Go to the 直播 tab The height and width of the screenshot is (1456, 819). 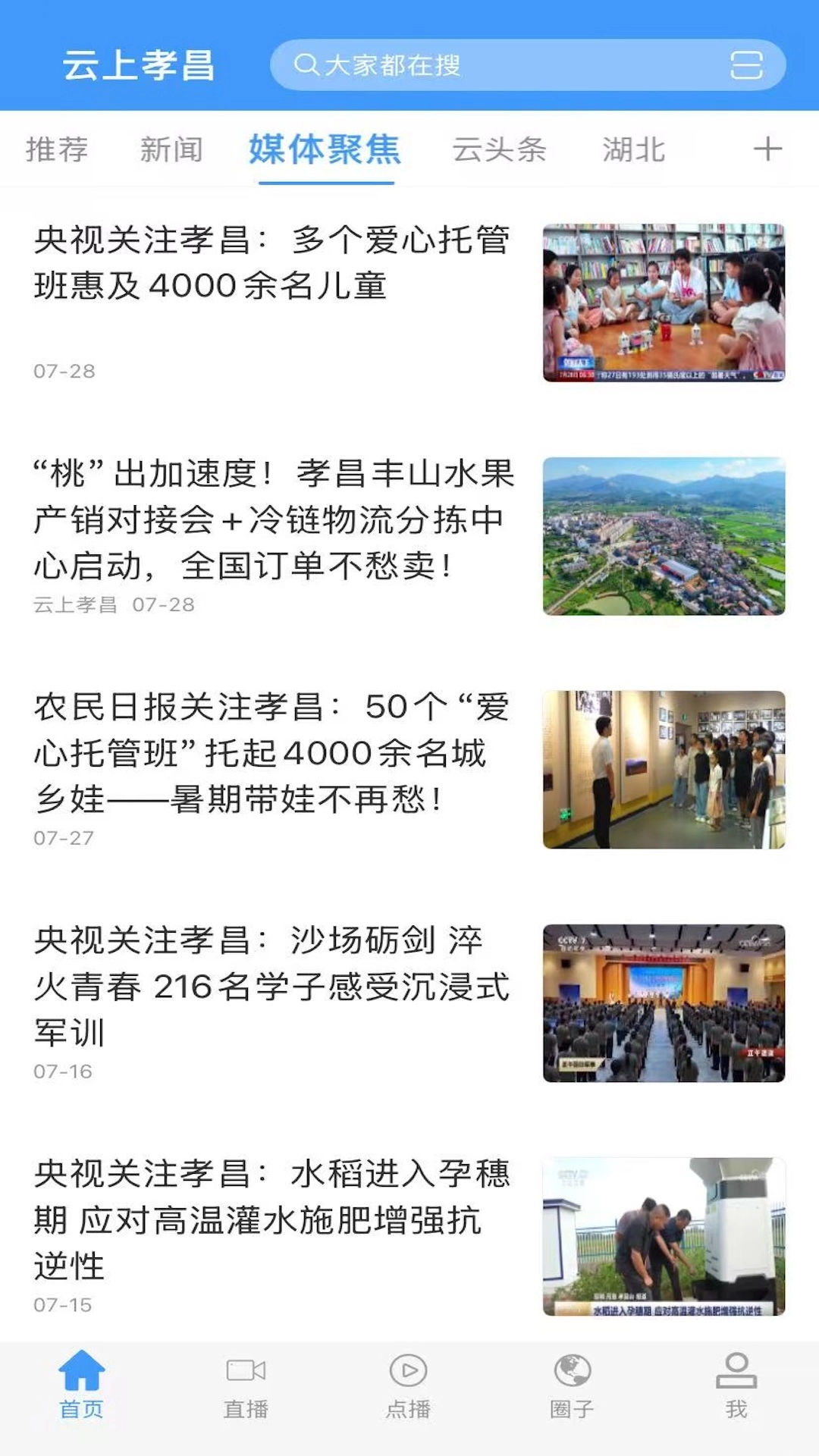coord(246,1386)
